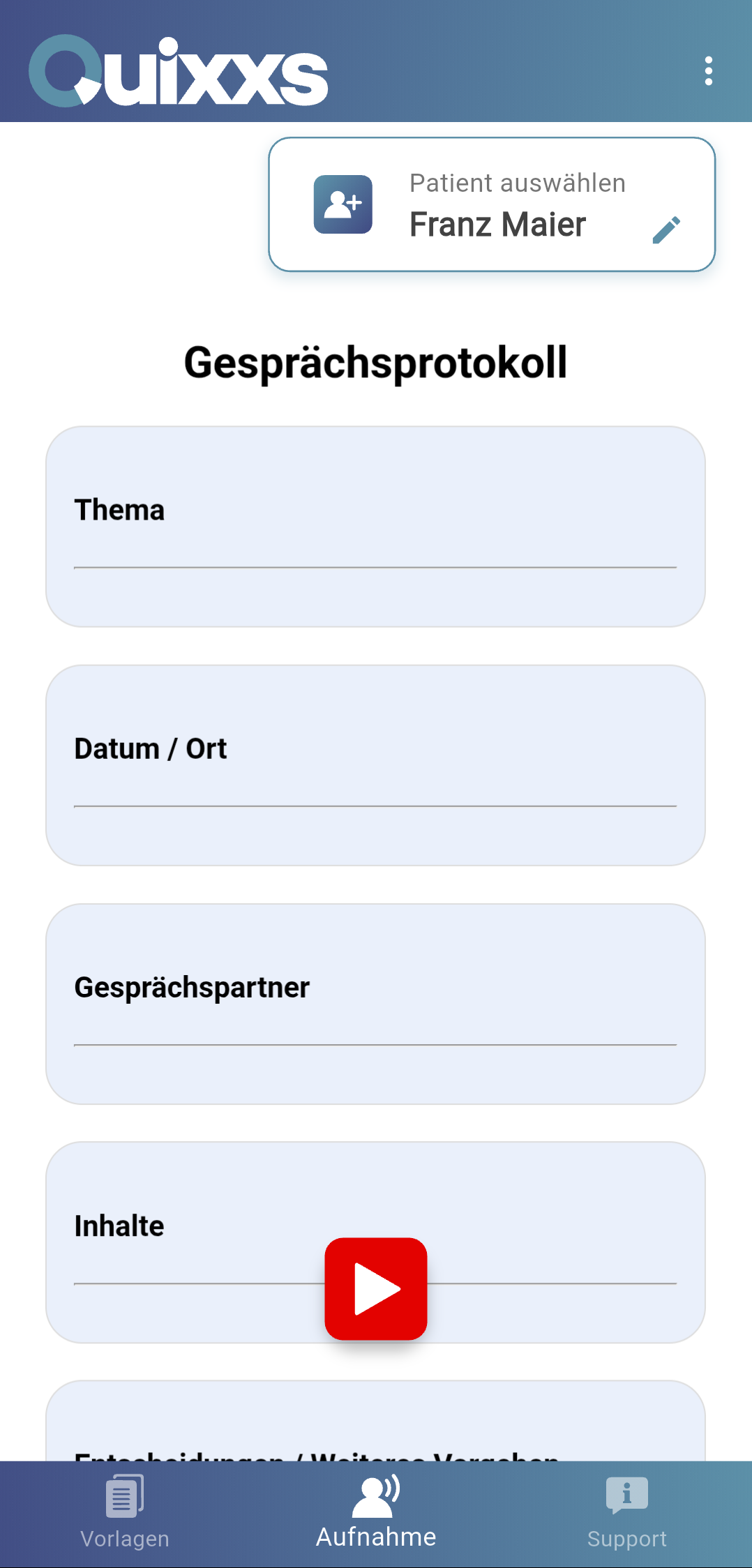This screenshot has height=1568, width=752.
Task: Focus the Thema input field
Action: point(375,527)
